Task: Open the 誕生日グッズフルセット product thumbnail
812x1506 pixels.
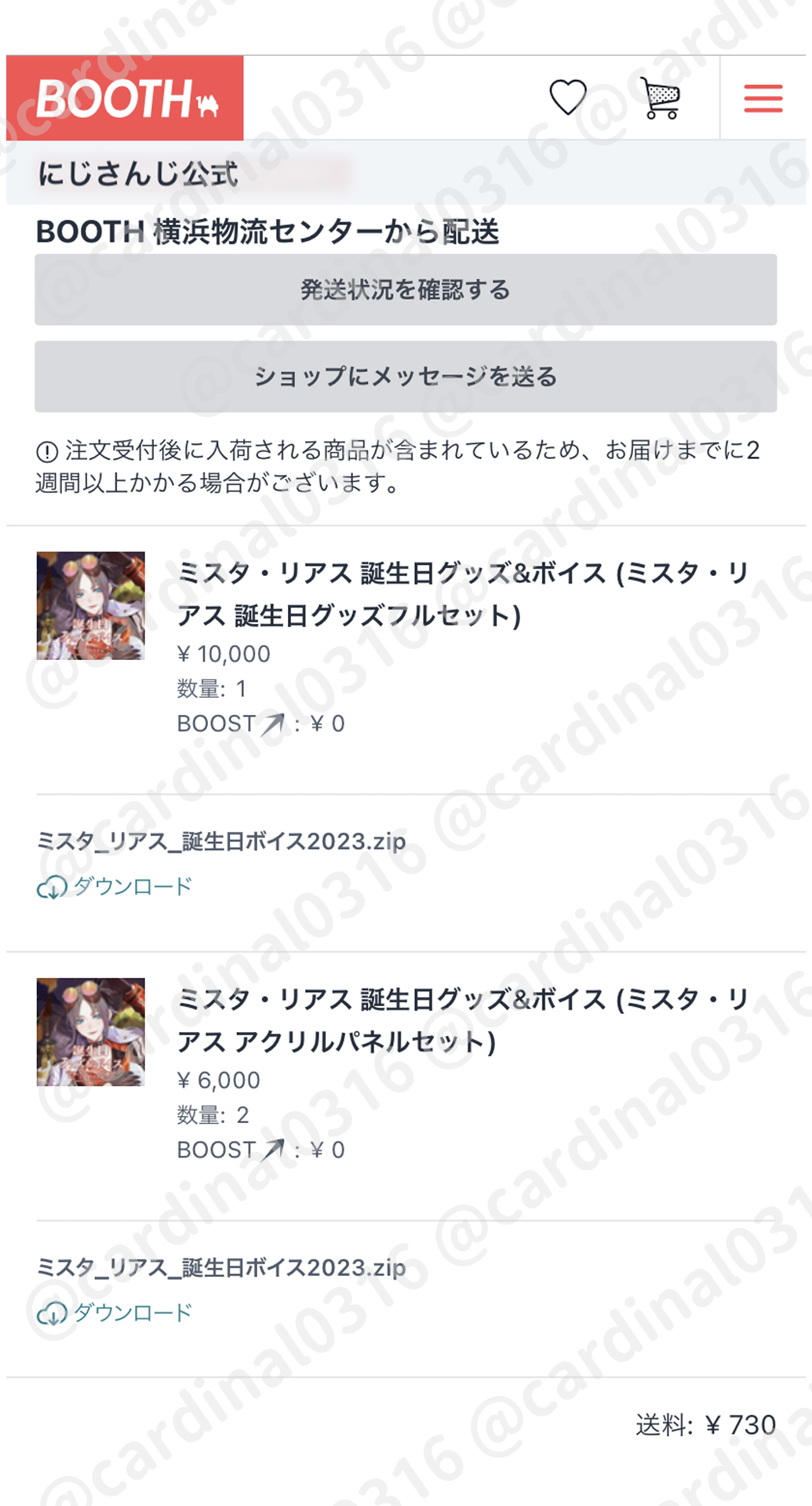Action: (91, 606)
